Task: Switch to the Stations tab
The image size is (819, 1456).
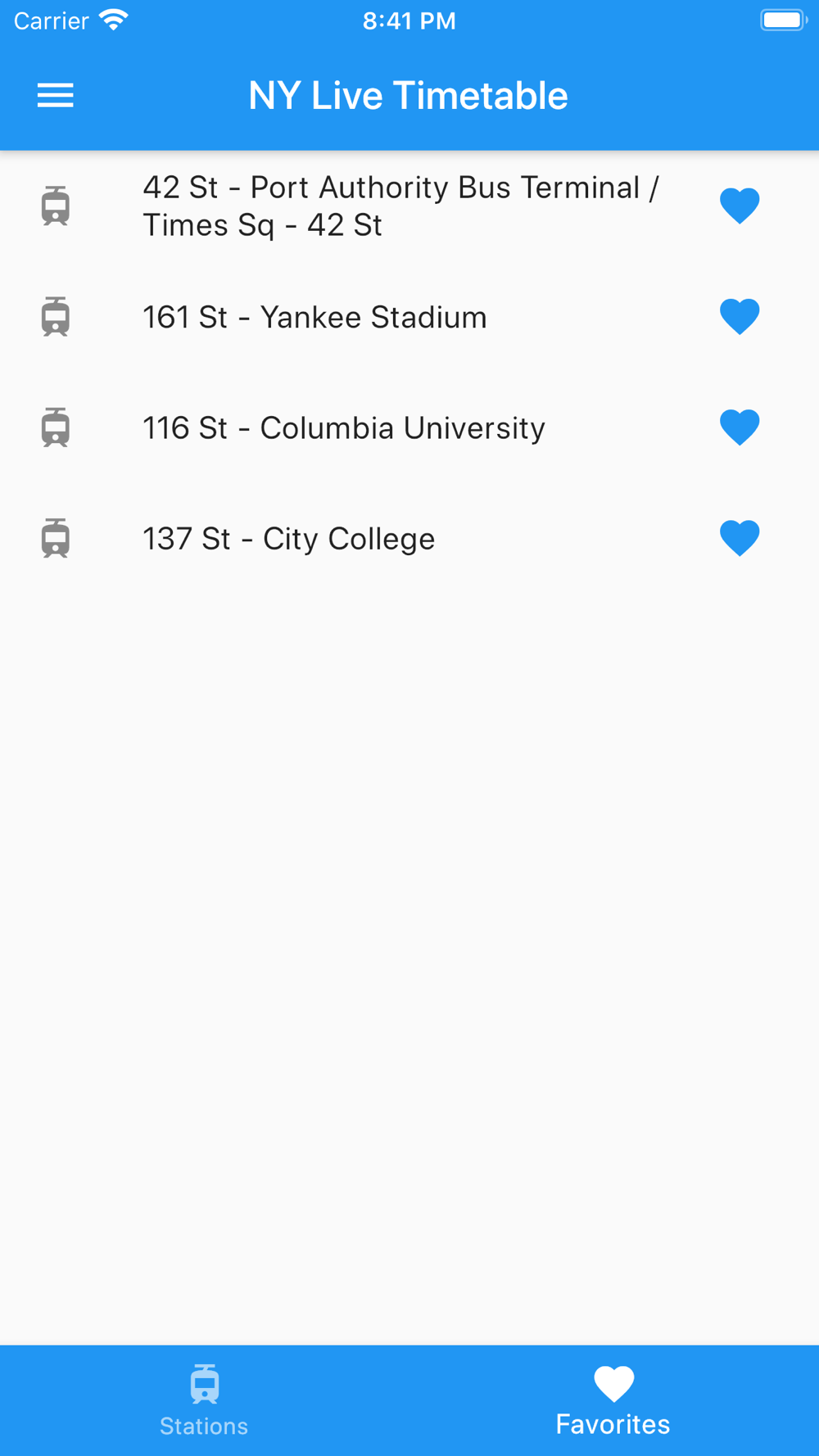Action: coord(204,1400)
